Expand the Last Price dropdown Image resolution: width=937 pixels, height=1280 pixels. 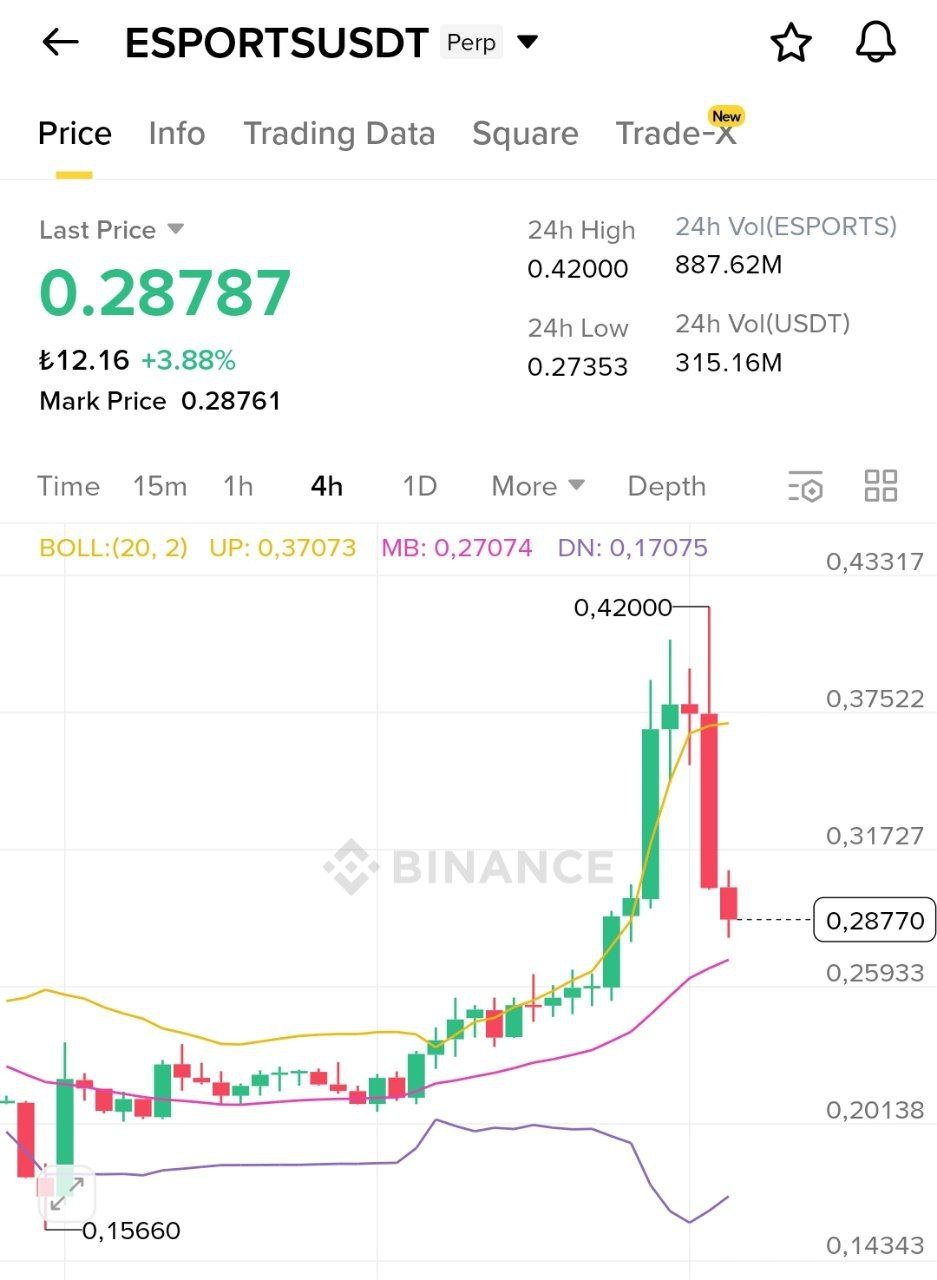click(x=175, y=229)
